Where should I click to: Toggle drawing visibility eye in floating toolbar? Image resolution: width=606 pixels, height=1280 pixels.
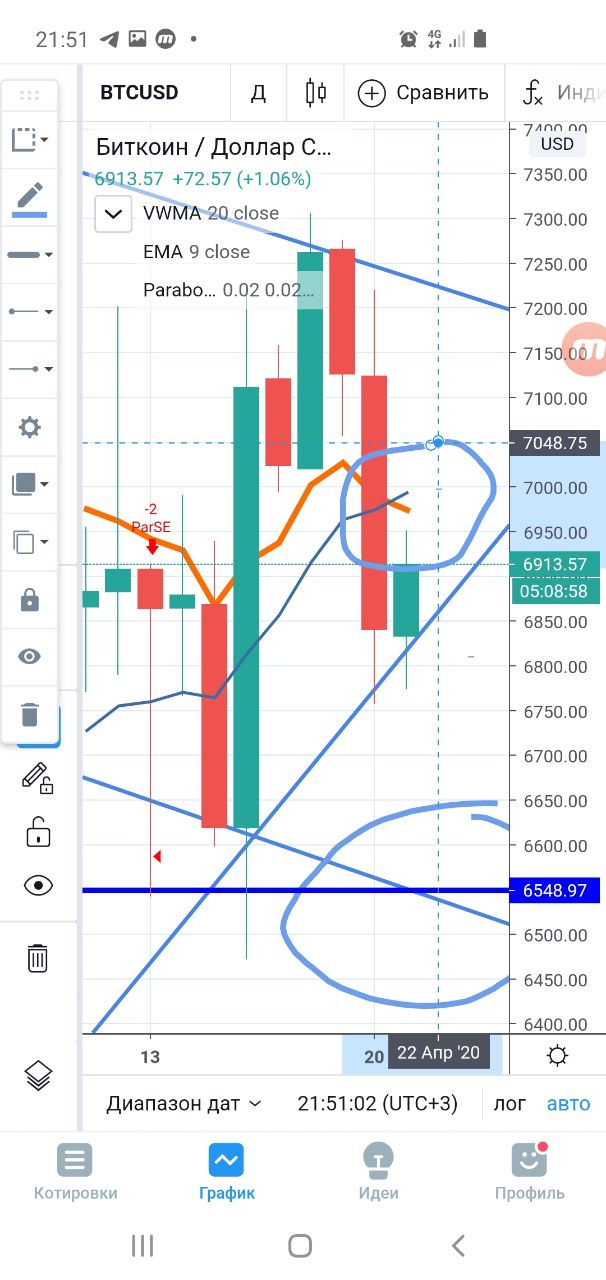[x=30, y=656]
